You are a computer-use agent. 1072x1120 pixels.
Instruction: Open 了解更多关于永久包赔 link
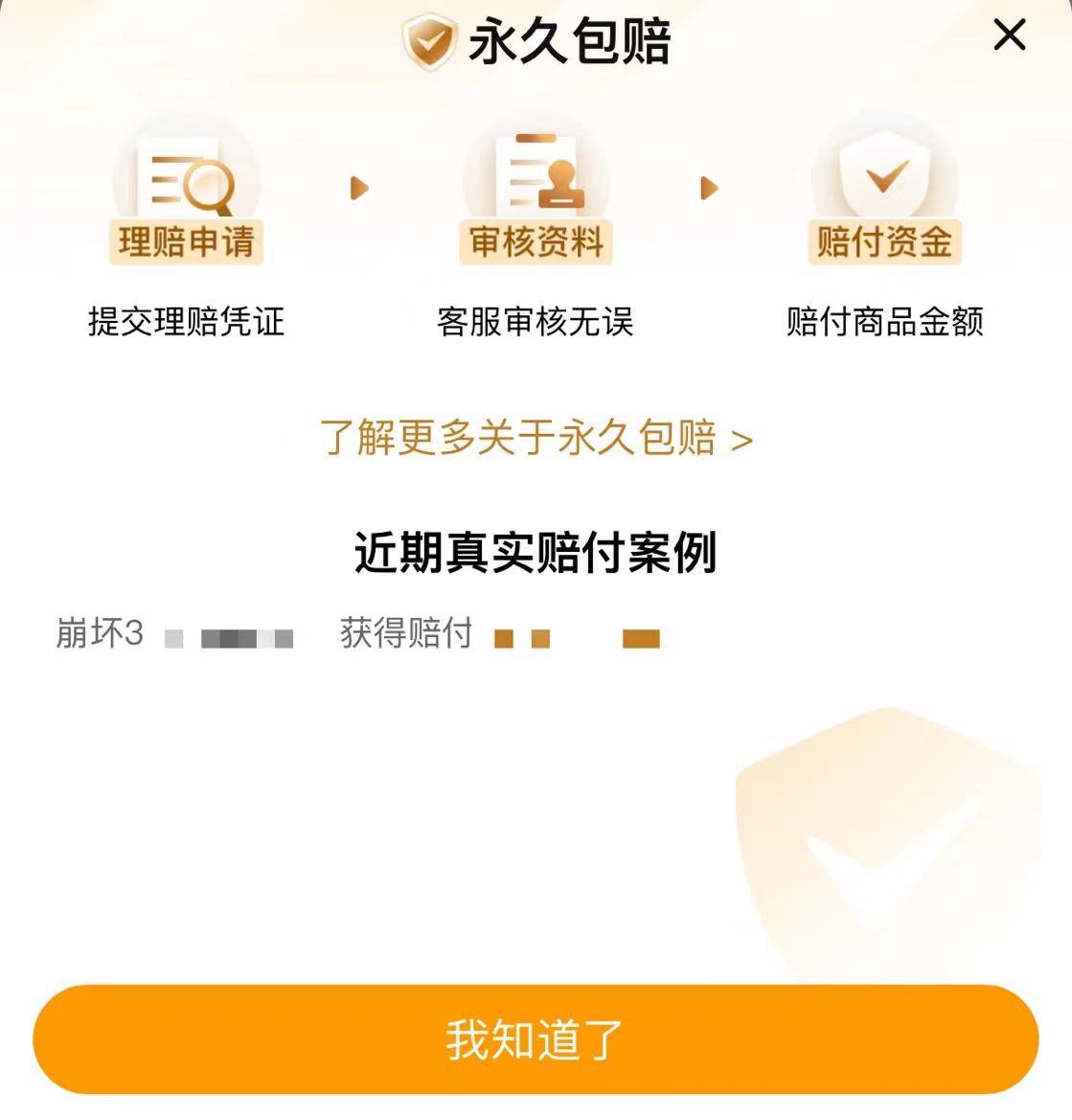[536, 439]
